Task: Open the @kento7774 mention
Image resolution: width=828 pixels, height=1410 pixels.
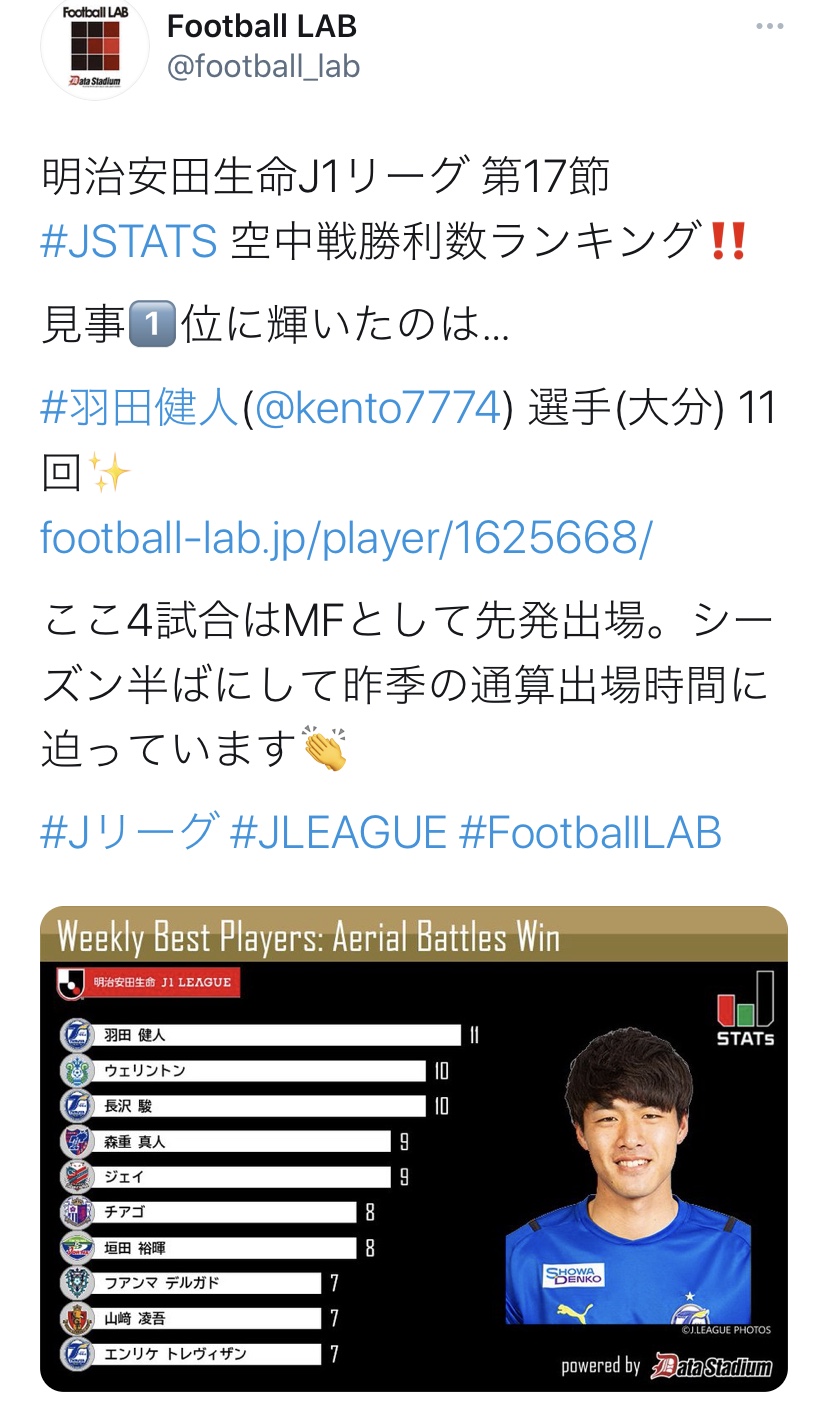Action: [376, 408]
